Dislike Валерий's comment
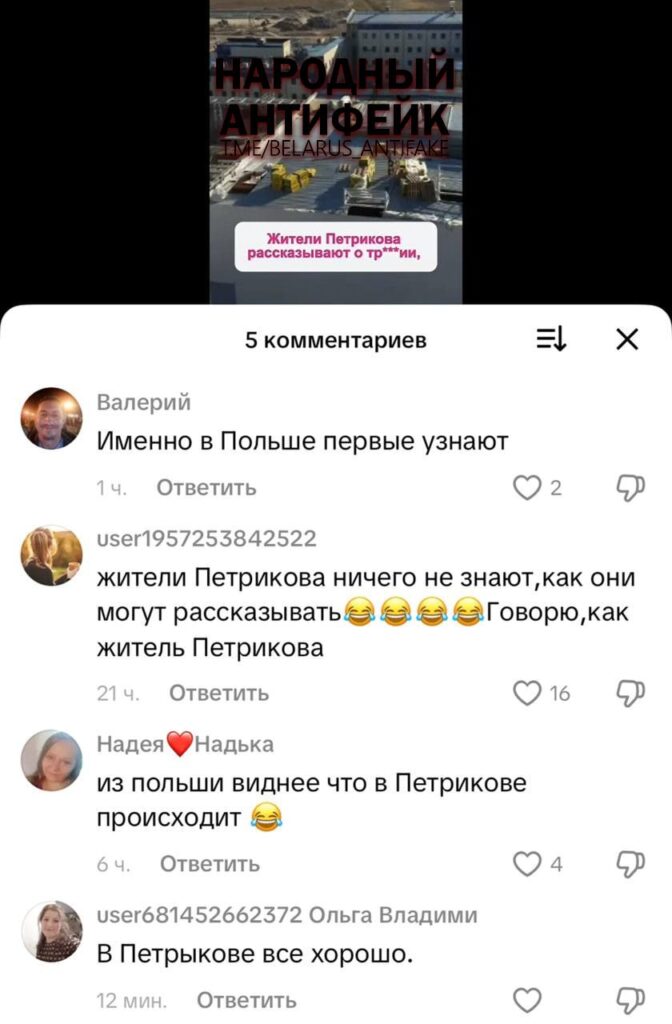Image resolution: width=672 pixels, height=1024 pixels. click(629, 488)
